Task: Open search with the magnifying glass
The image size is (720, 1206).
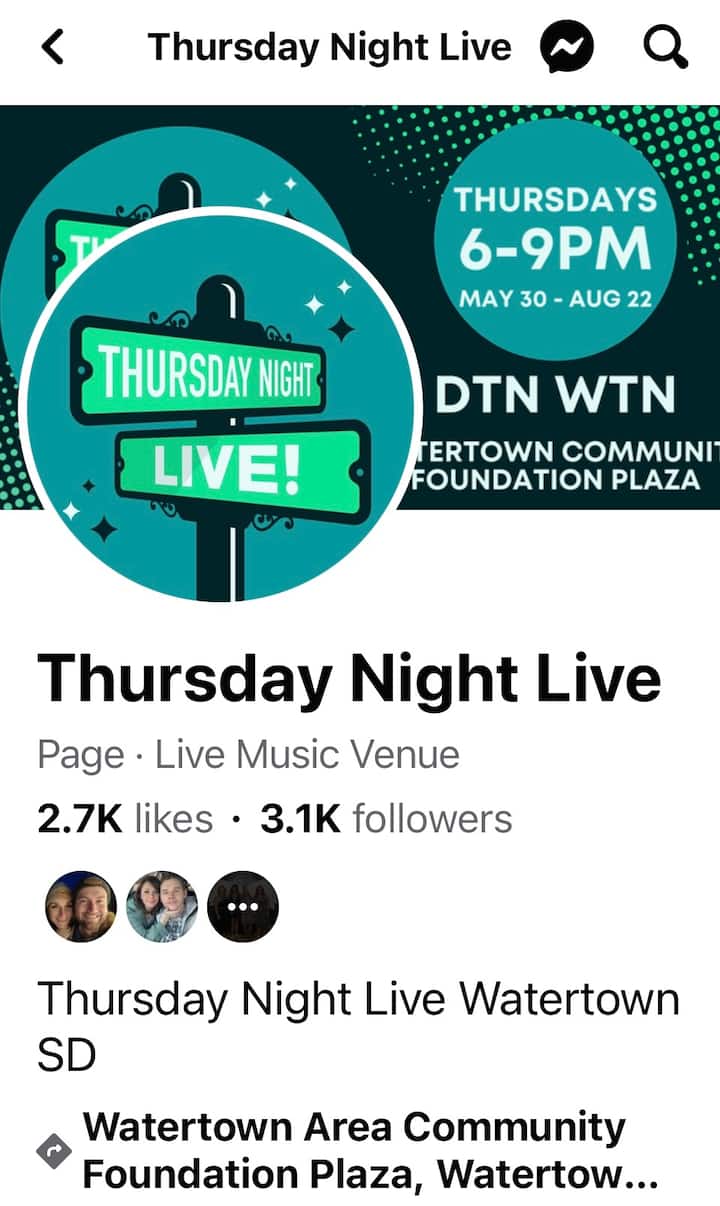Action: tap(665, 47)
